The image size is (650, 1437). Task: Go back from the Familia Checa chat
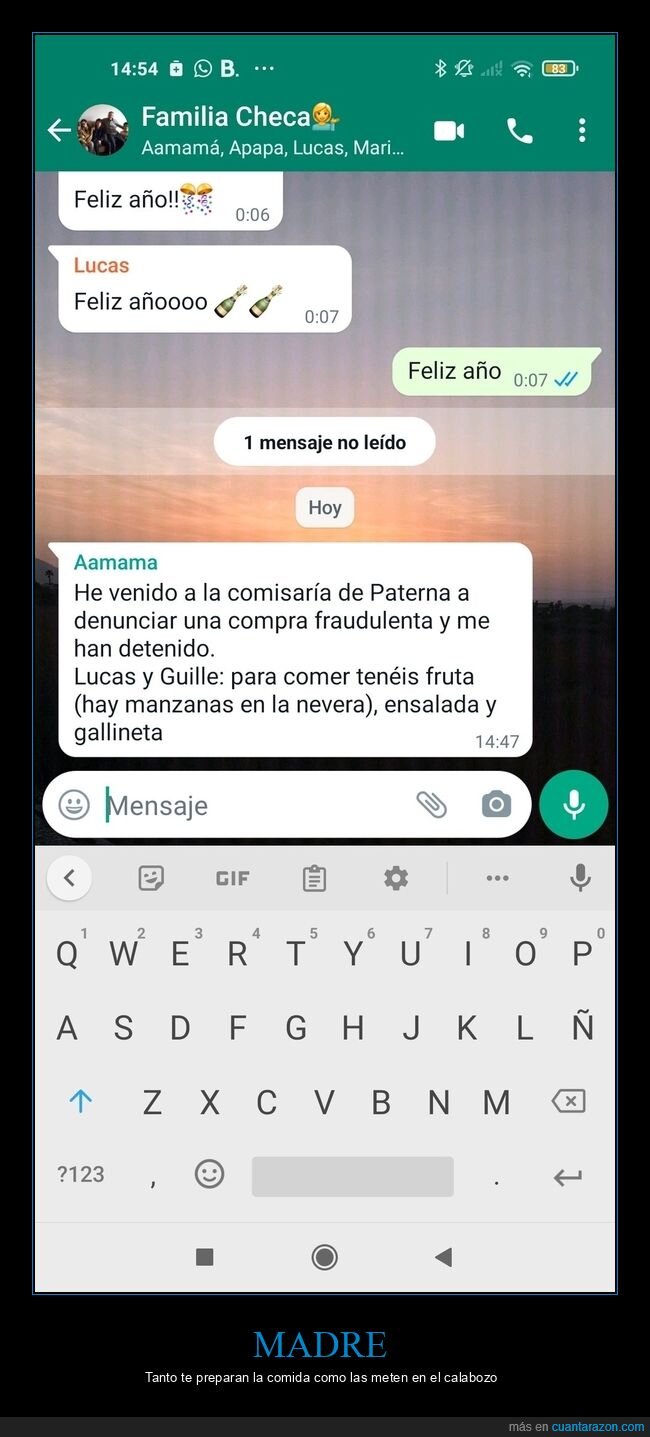point(59,130)
